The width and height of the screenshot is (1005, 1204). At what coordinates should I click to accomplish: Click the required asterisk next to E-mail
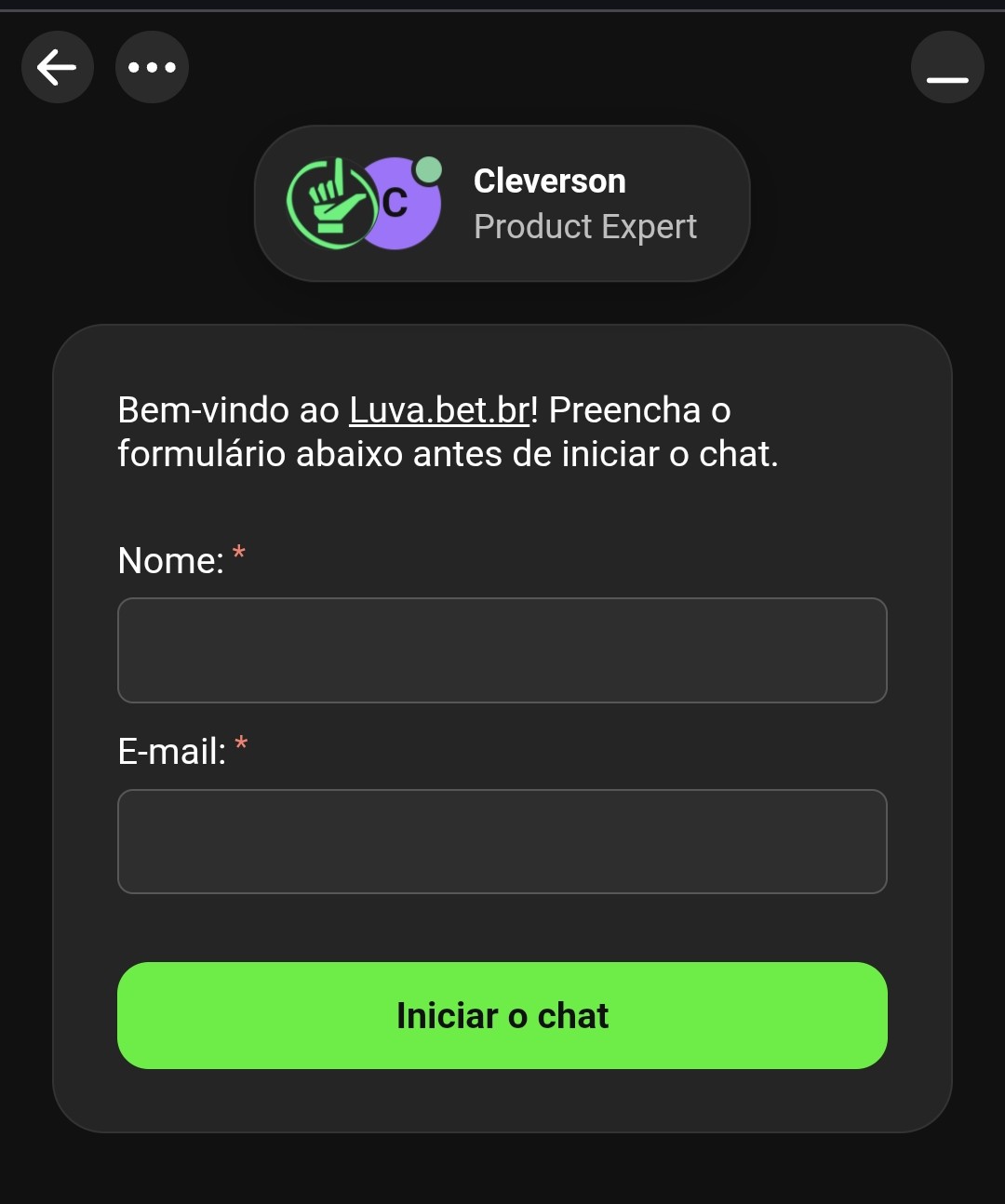coord(243,745)
